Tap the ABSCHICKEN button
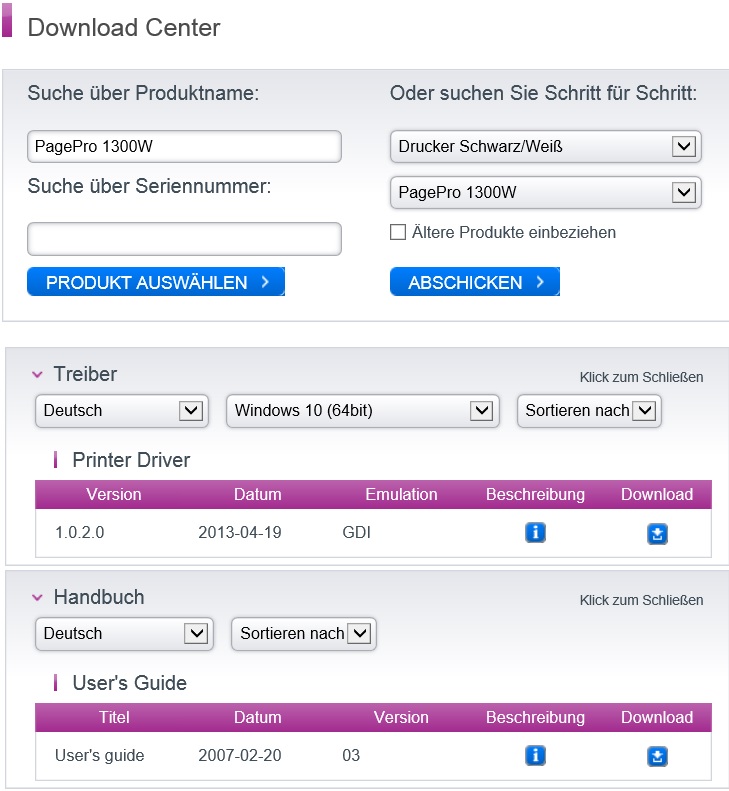This screenshot has height=791, width=729. coord(475,281)
